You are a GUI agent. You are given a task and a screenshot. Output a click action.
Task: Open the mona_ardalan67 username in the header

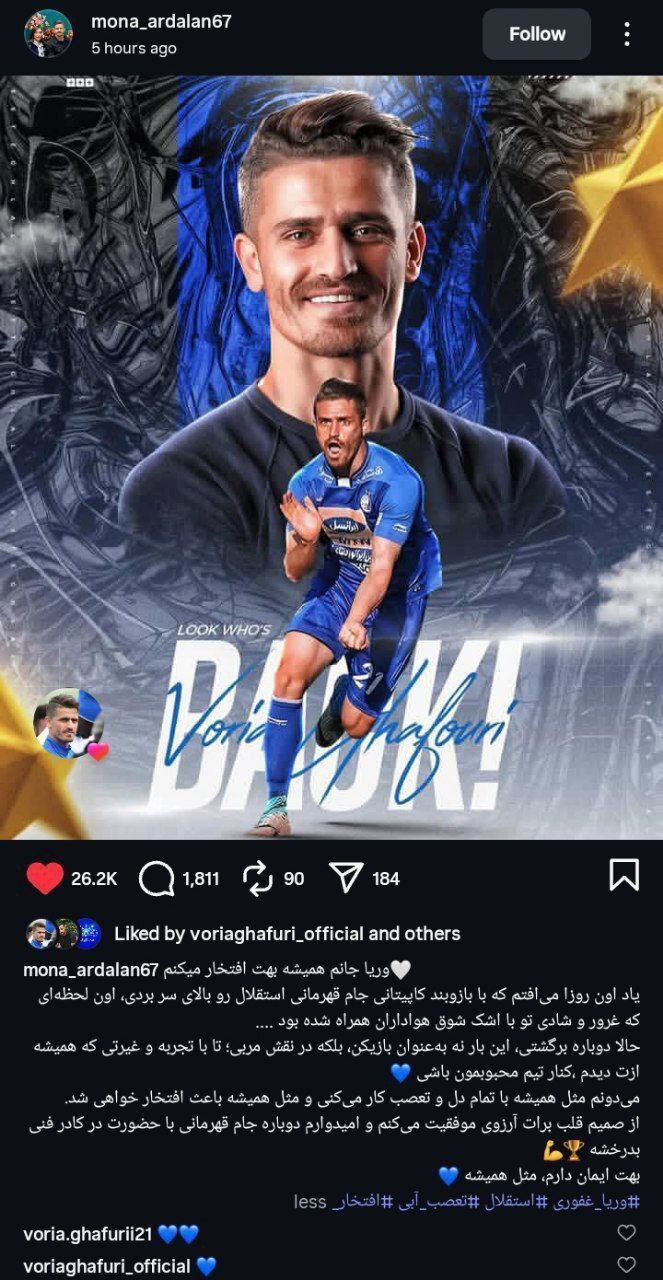point(161,21)
